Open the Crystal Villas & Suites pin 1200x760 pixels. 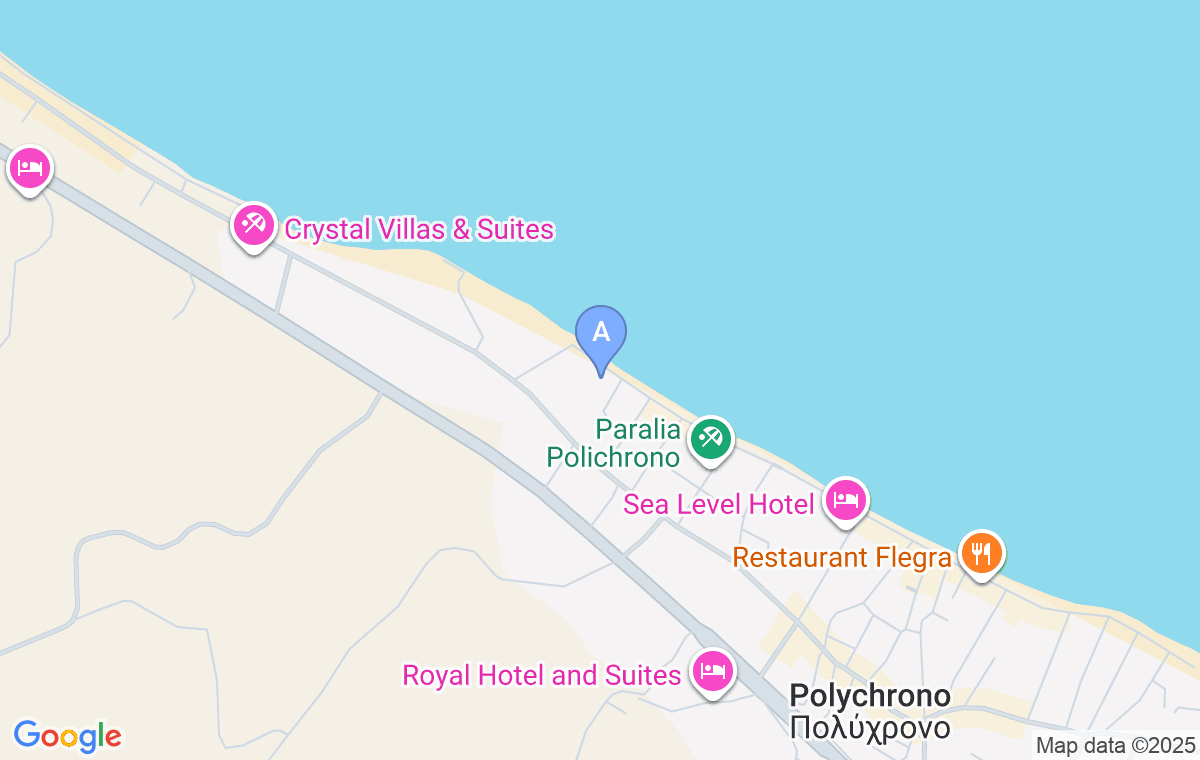click(253, 226)
